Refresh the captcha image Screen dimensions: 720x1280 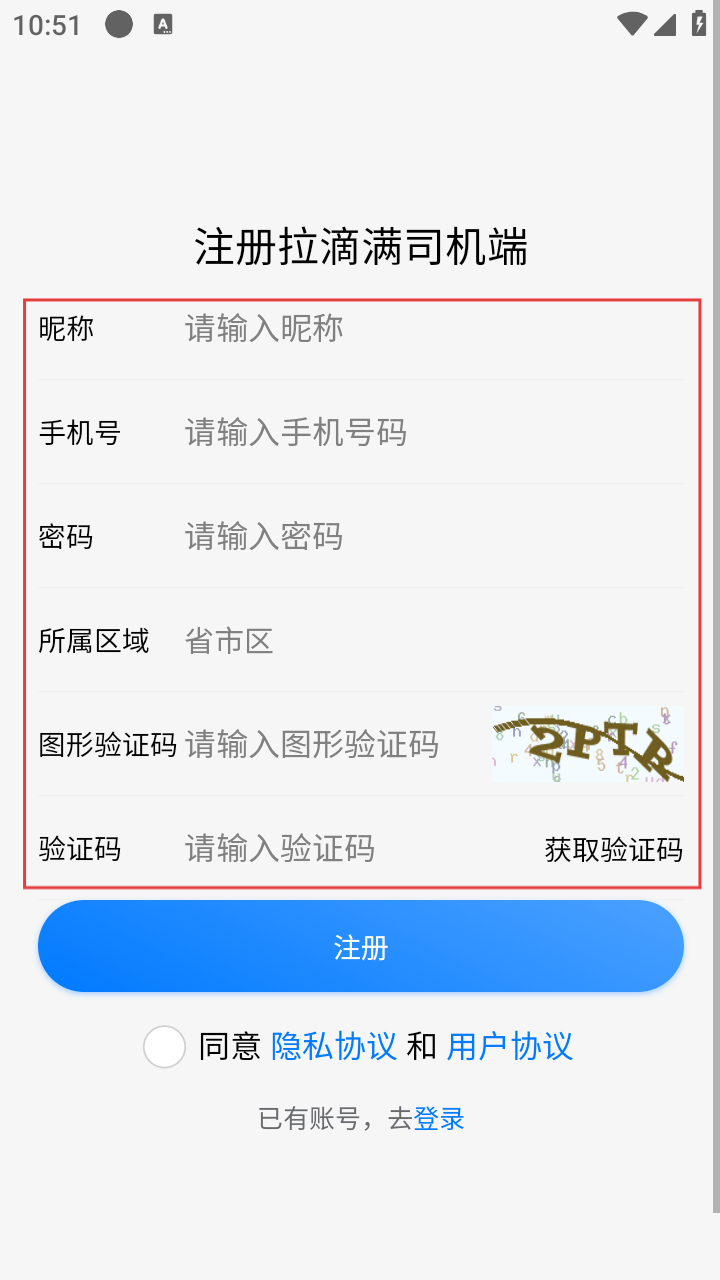pos(588,743)
